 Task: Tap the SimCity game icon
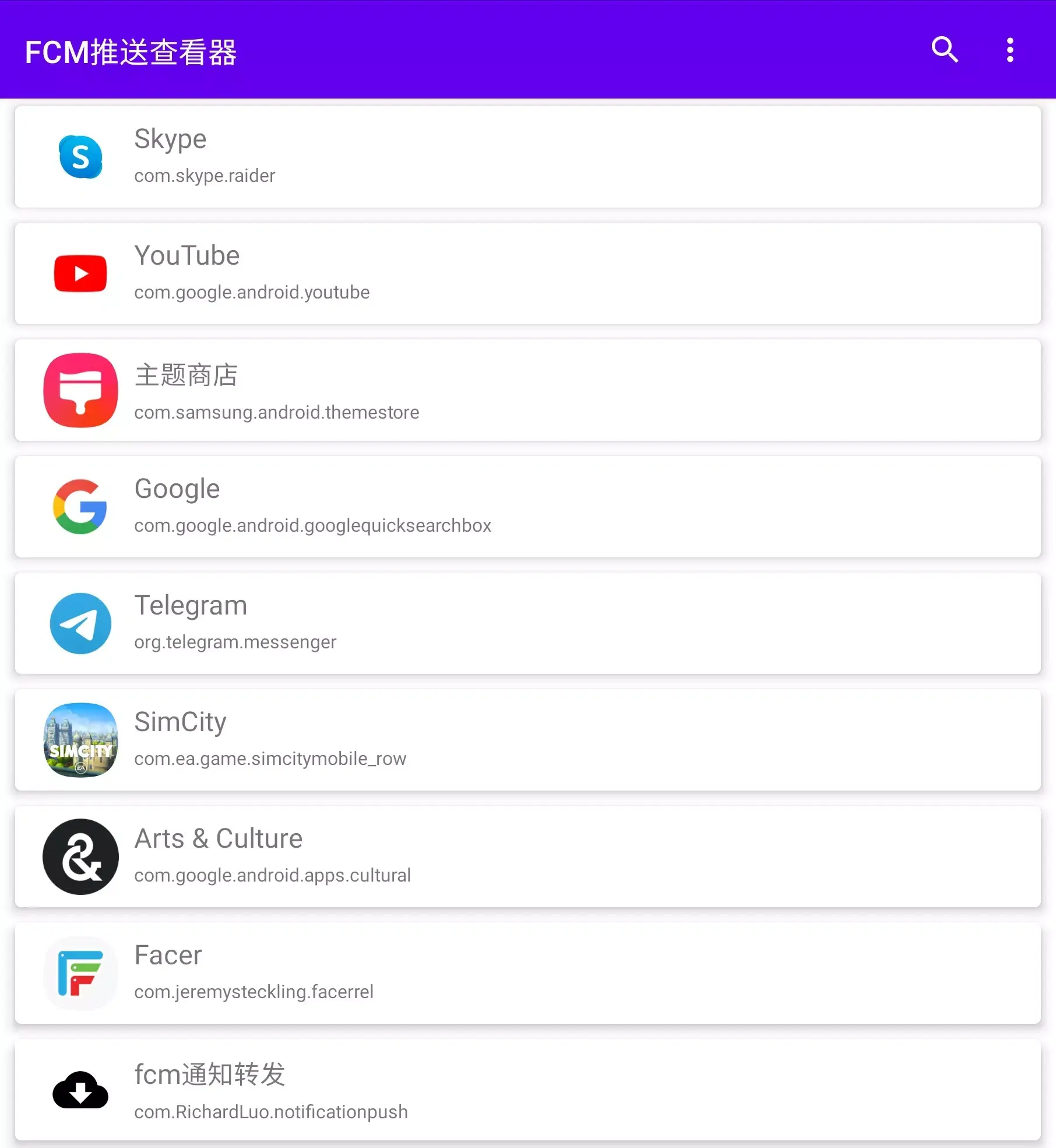[x=80, y=739]
